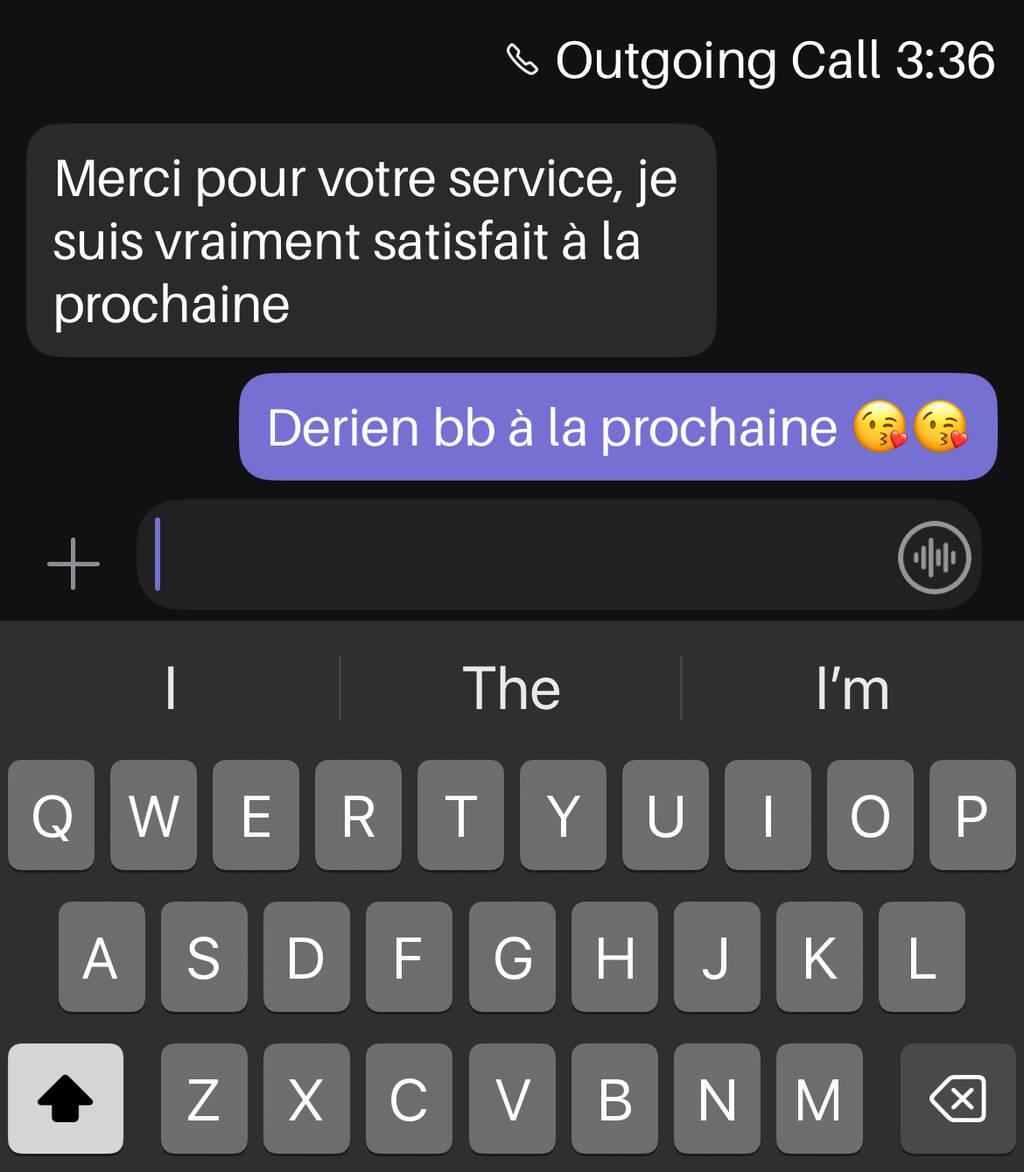Tap the backspace key
This screenshot has height=1172, width=1024.
click(957, 1099)
